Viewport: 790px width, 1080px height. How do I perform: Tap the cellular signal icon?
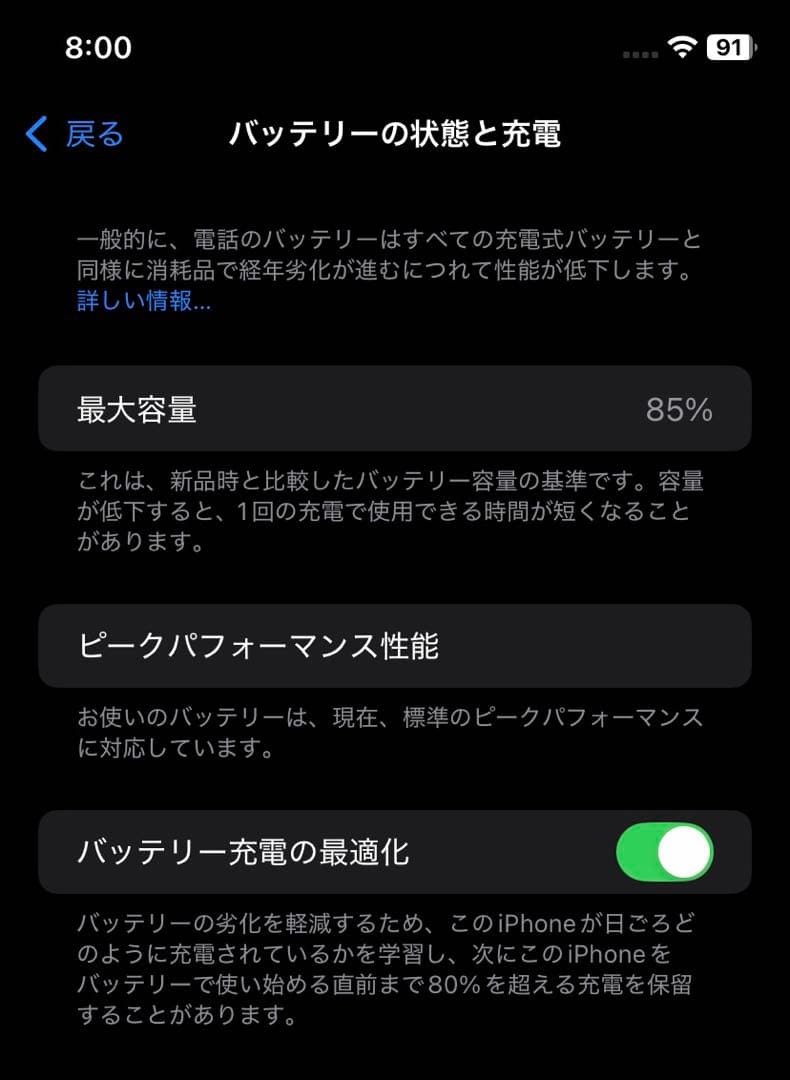coord(639,48)
